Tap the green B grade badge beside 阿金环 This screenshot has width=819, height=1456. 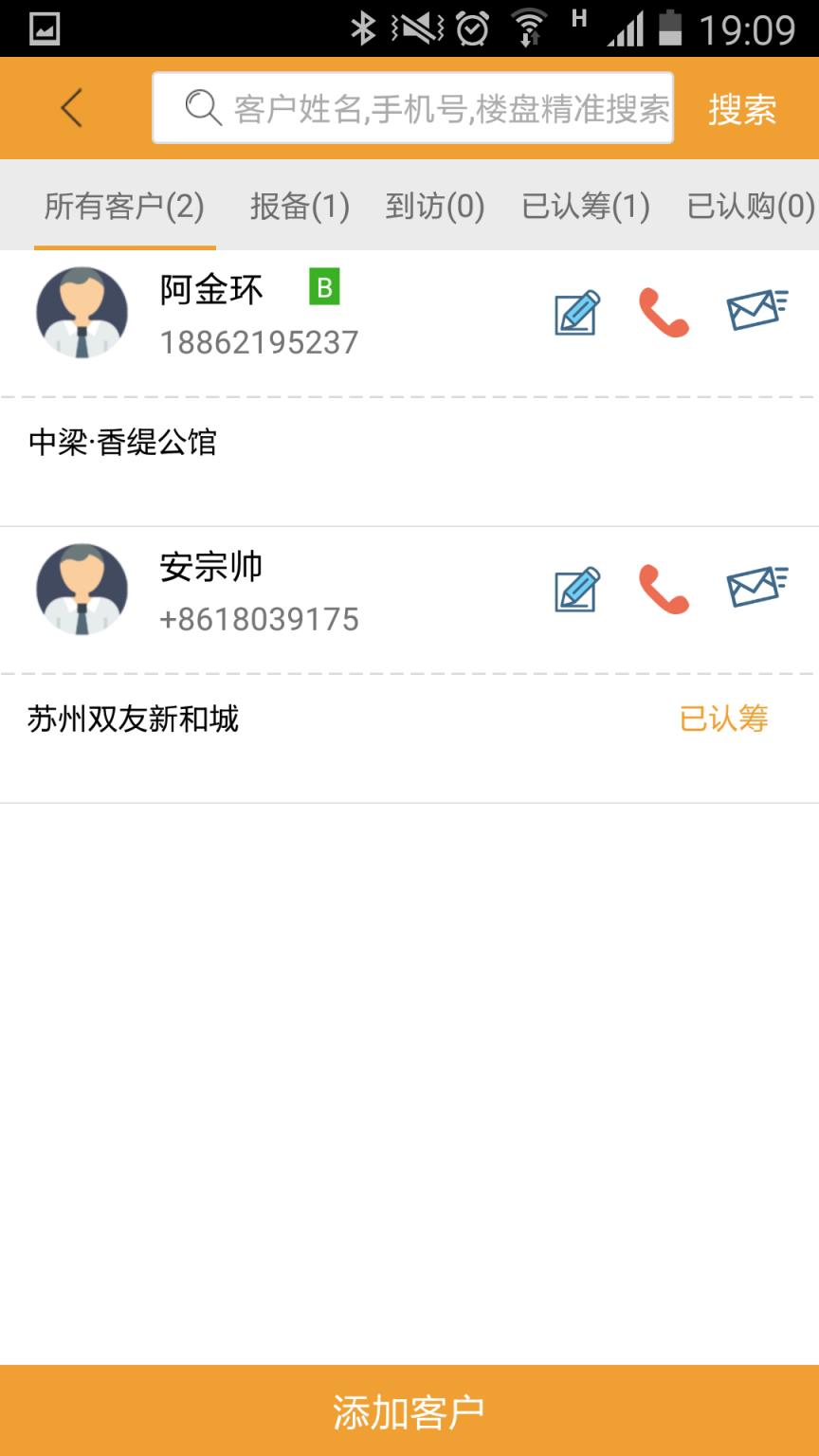click(323, 286)
